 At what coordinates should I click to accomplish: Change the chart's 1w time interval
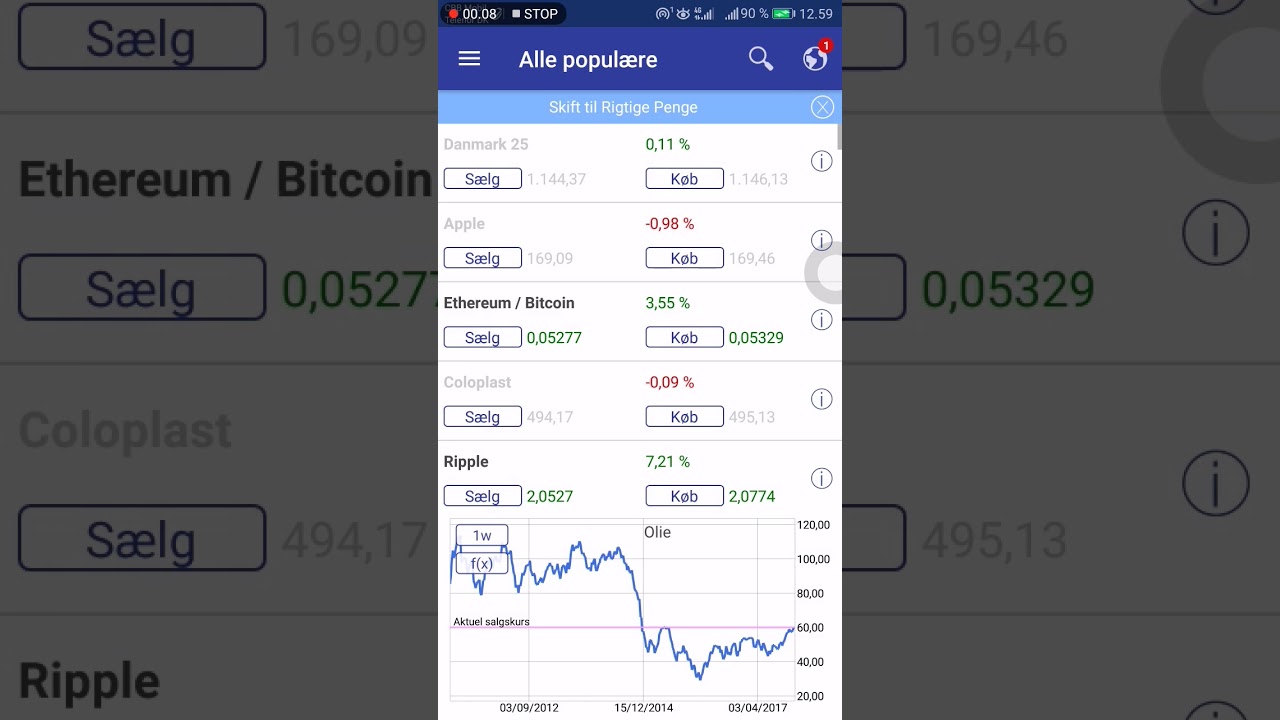point(482,535)
